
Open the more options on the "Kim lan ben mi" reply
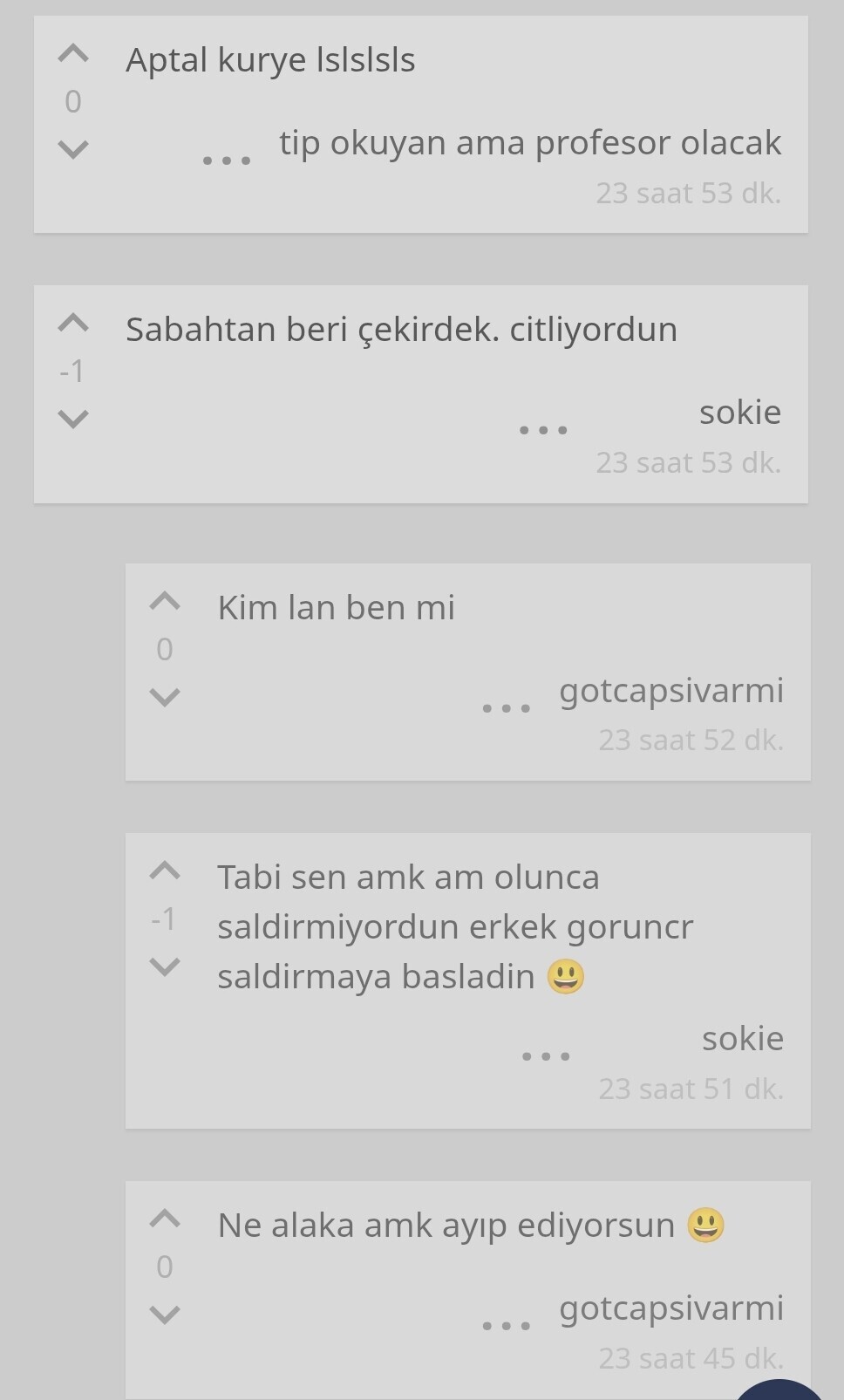[x=507, y=708]
